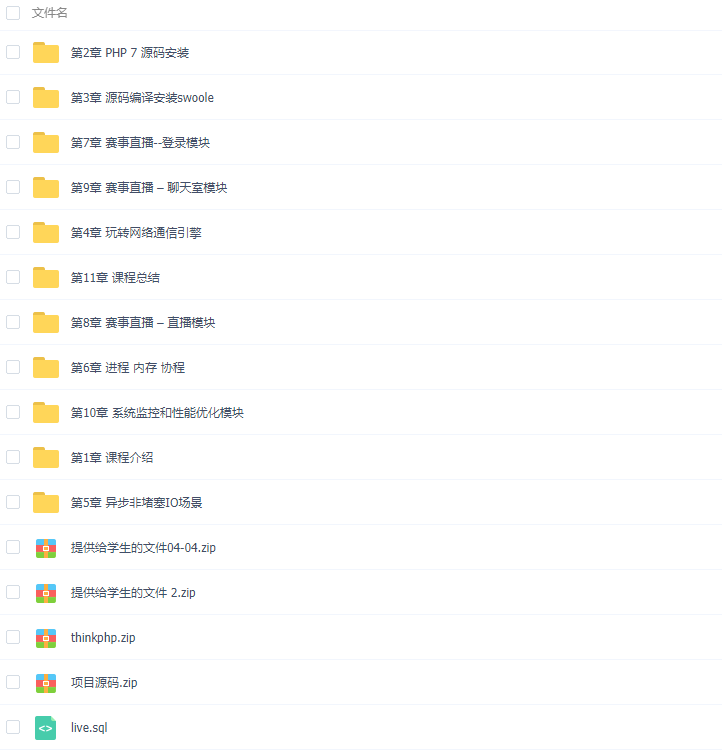Tick the select-all checkbox beside 文件名

pos(13,13)
